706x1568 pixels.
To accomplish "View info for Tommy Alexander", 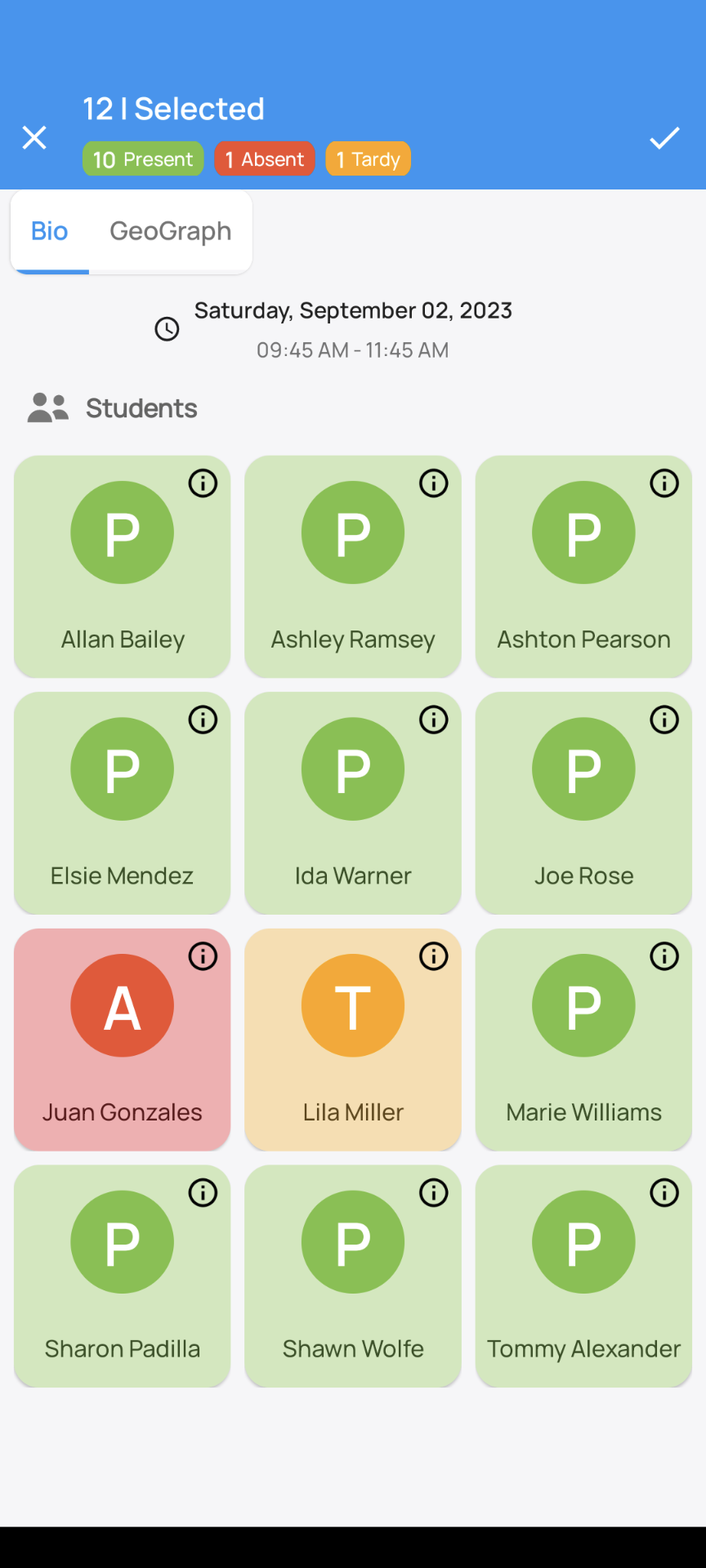I will coord(664,1192).
